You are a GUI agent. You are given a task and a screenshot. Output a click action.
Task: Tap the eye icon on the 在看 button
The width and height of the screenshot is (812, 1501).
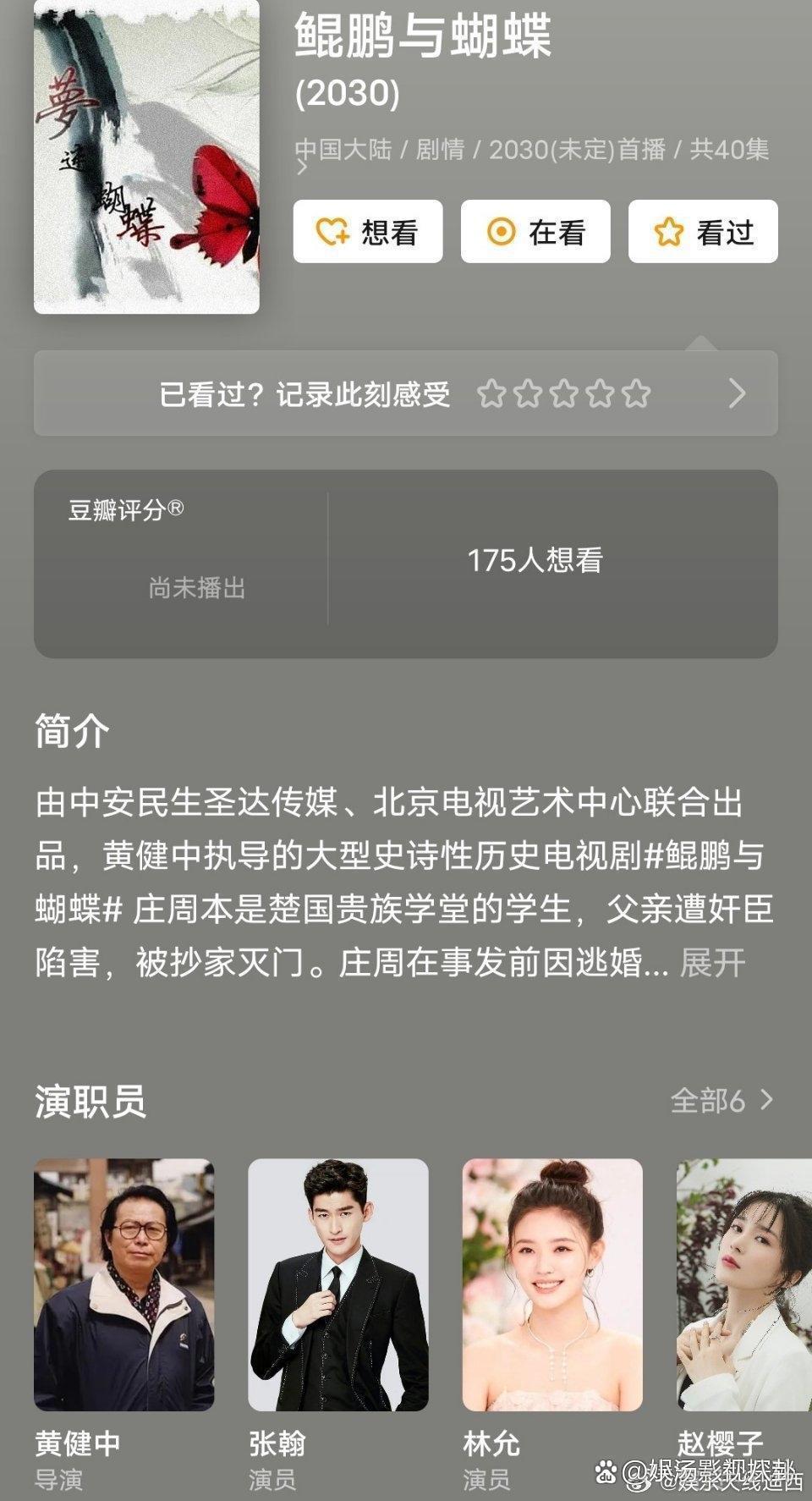500,232
